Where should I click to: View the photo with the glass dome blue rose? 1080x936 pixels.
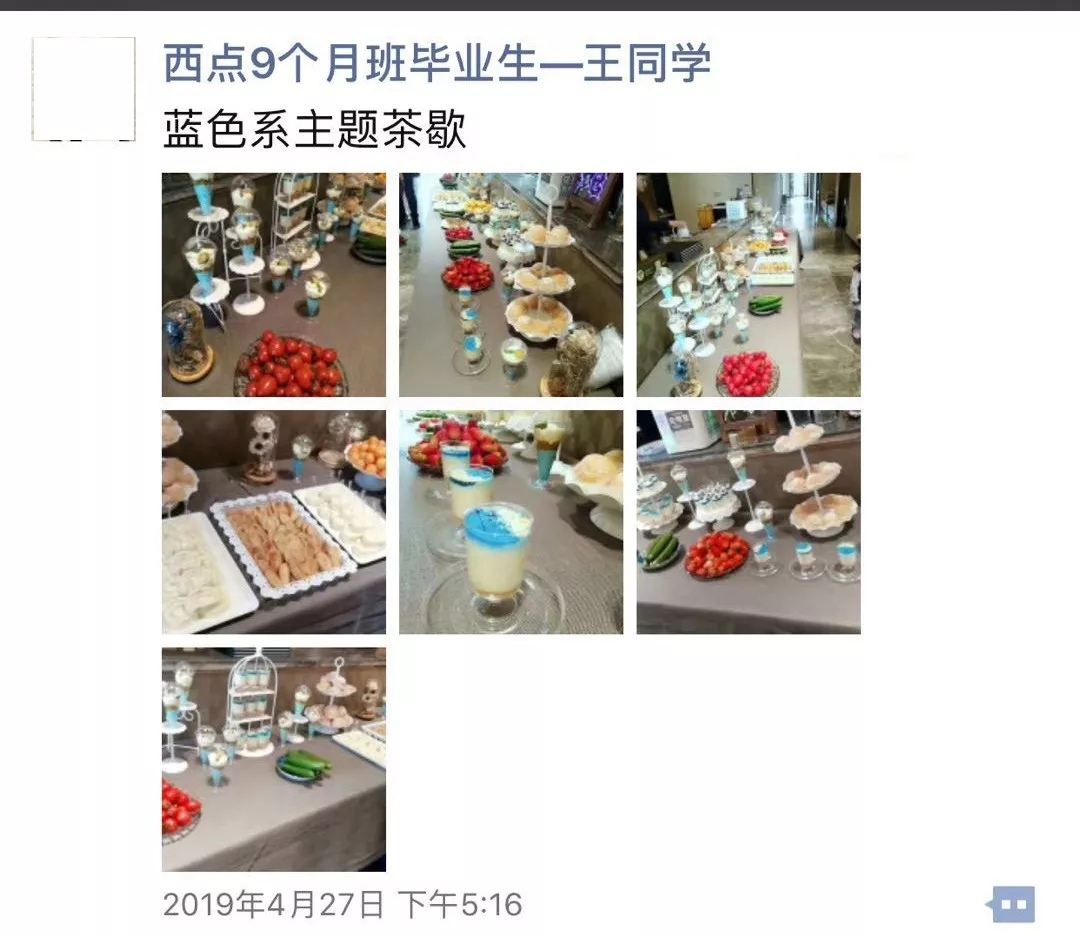tap(274, 285)
